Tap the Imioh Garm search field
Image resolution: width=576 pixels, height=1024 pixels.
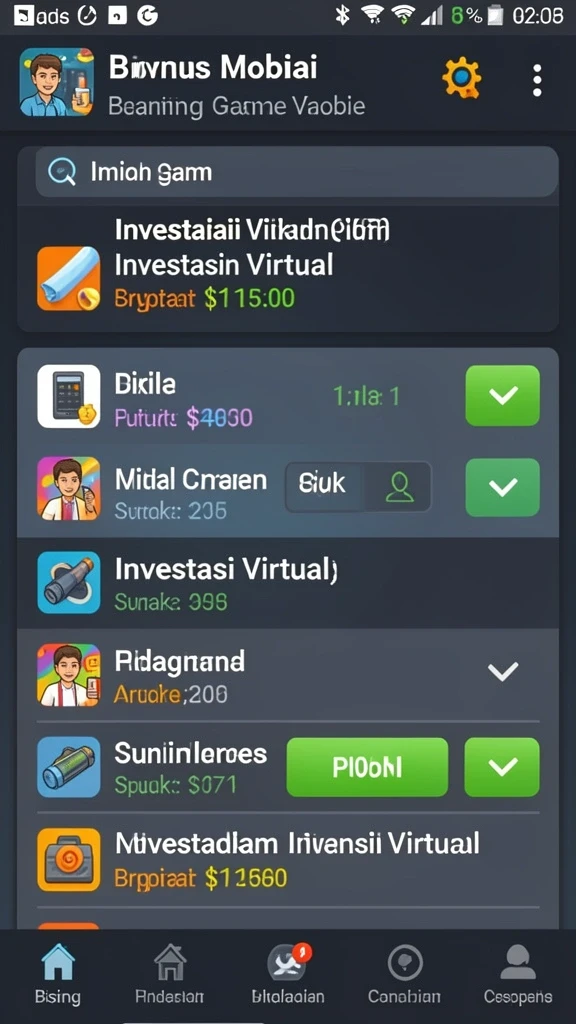[297, 172]
